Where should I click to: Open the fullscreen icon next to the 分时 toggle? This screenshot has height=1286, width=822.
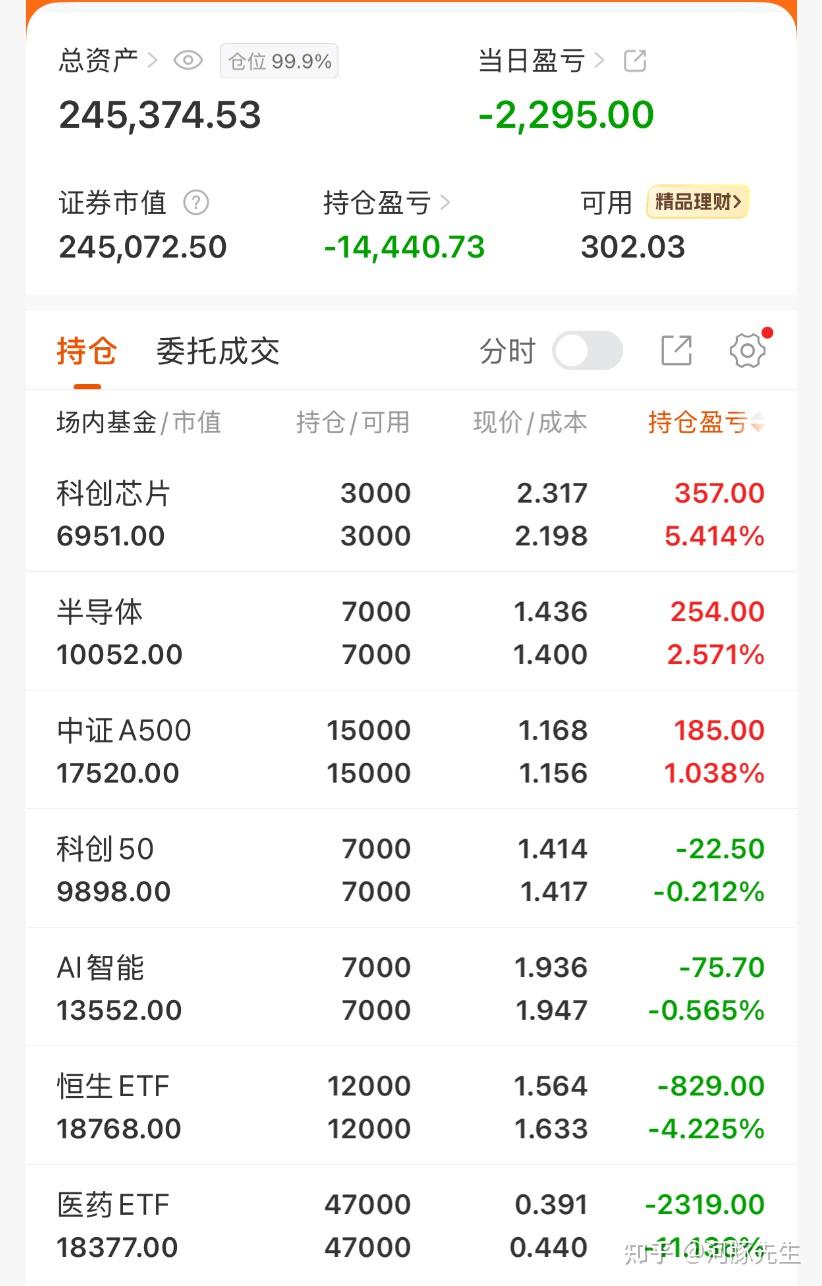click(x=676, y=350)
